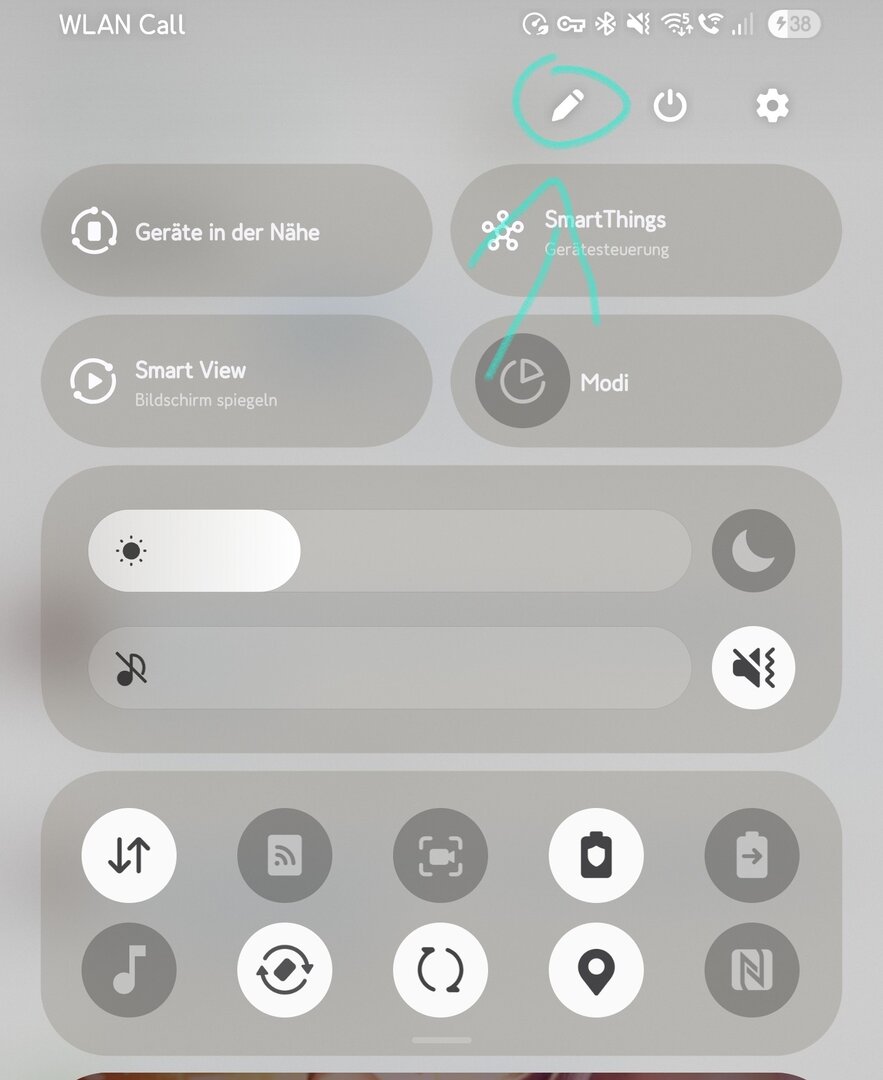The image size is (883, 1080).
Task: Toggle dark mode with the moon icon
Action: pos(753,551)
